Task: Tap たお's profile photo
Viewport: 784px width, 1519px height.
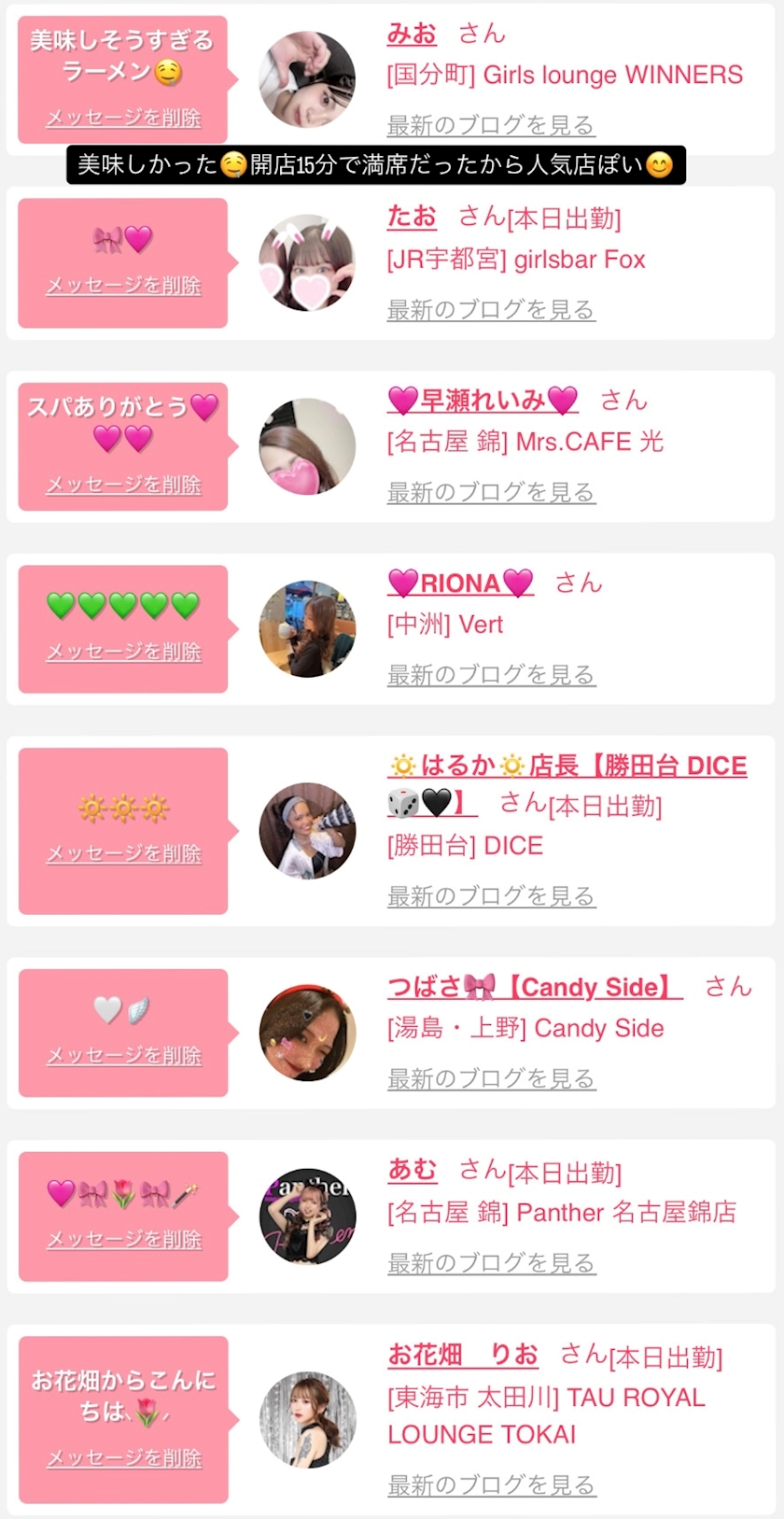Action: point(307,263)
